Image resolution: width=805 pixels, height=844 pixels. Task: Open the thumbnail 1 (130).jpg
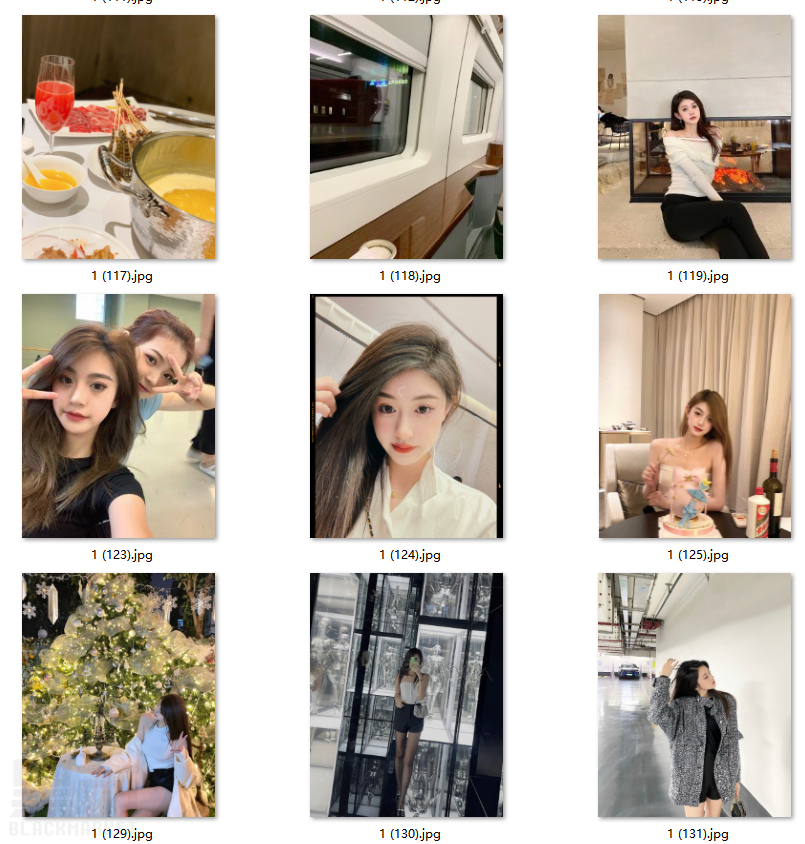(406, 695)
